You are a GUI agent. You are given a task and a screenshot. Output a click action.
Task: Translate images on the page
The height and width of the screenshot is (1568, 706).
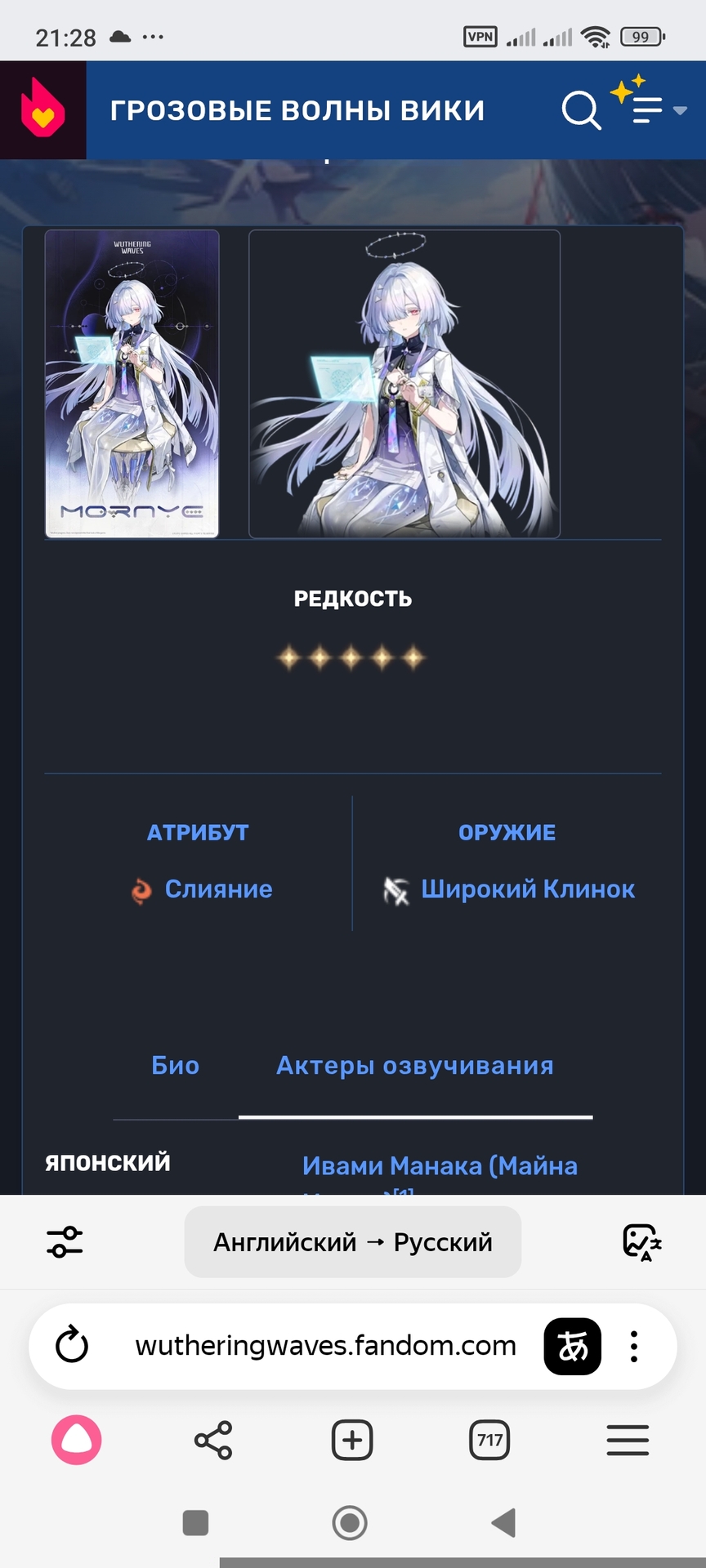(641, 1242)
